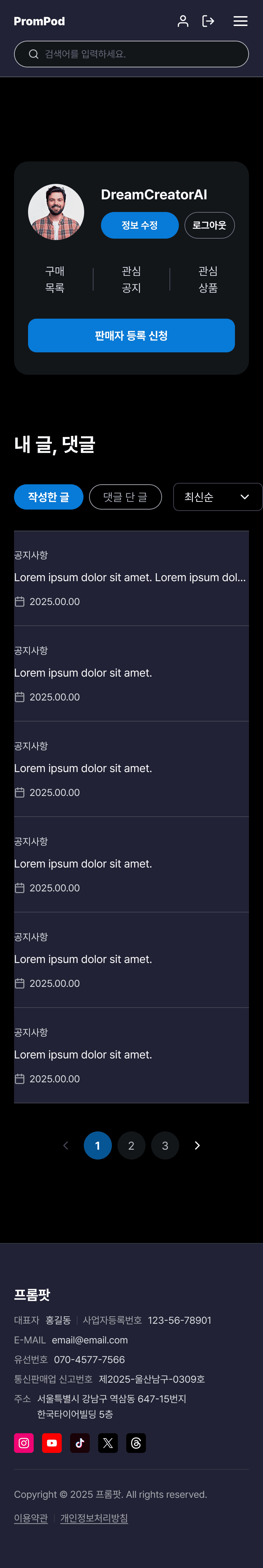
Task: Switch to 댓글 단 글 tab
Action: 126,497
